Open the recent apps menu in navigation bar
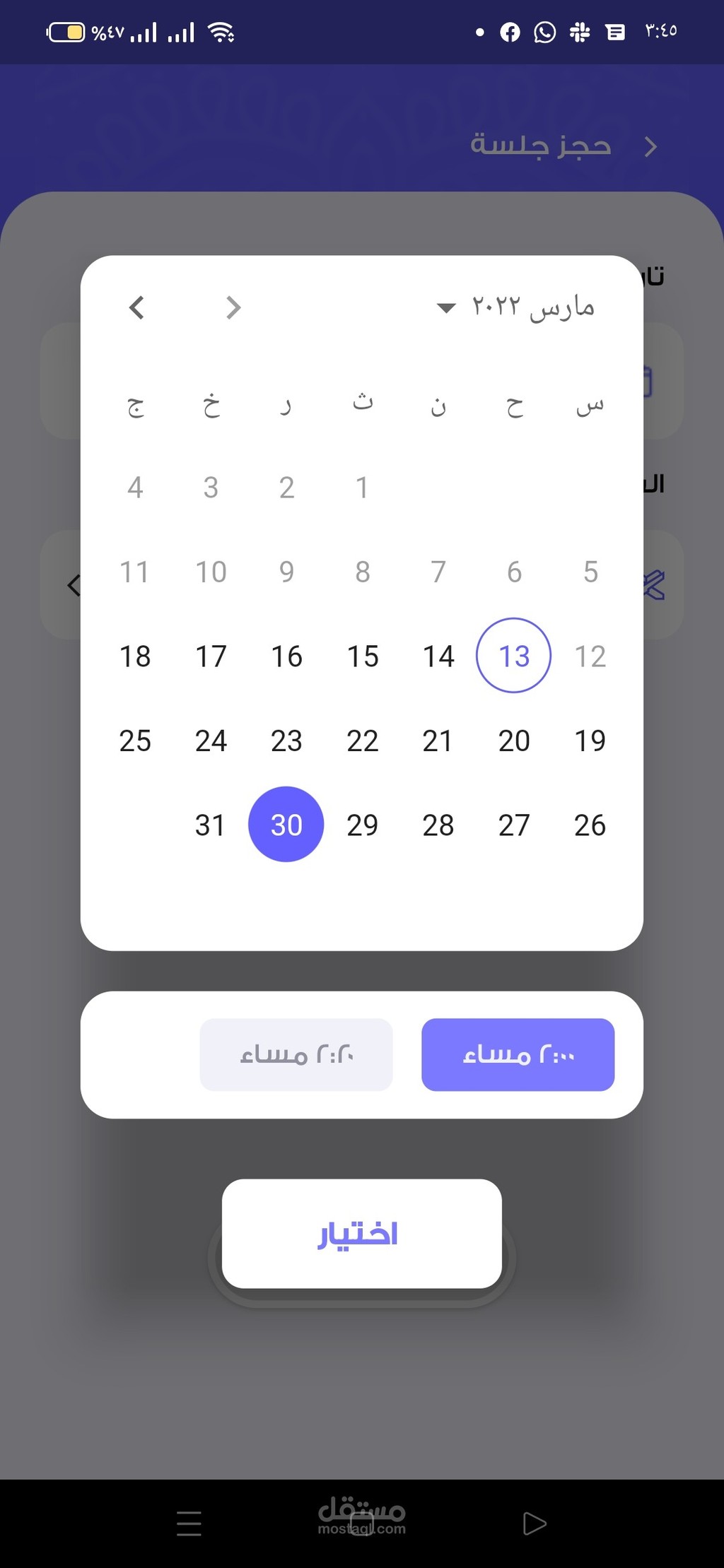This screenshot has height=1568, width=724. pos(189,1523)
